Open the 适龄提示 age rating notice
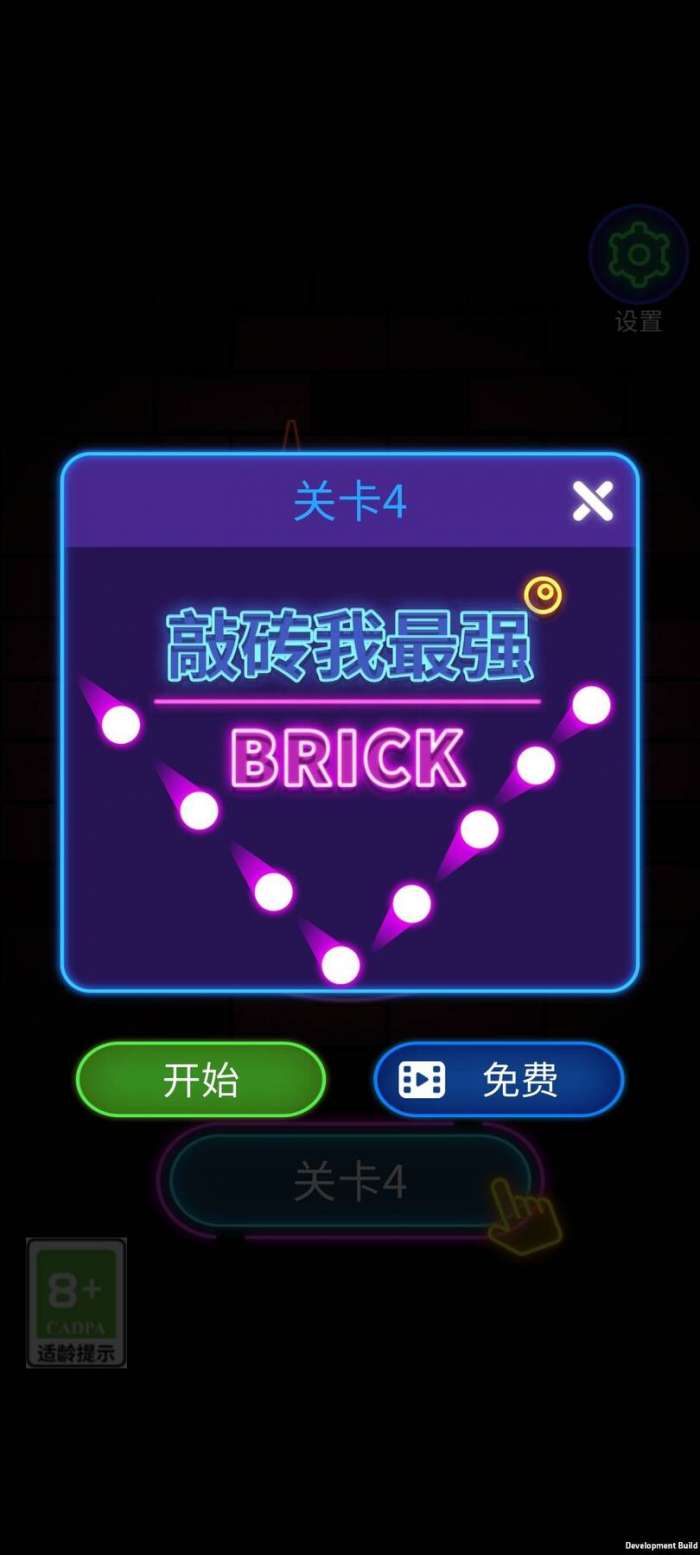The height and width of the screenshot is (1555, 700). coord(76,1302)
